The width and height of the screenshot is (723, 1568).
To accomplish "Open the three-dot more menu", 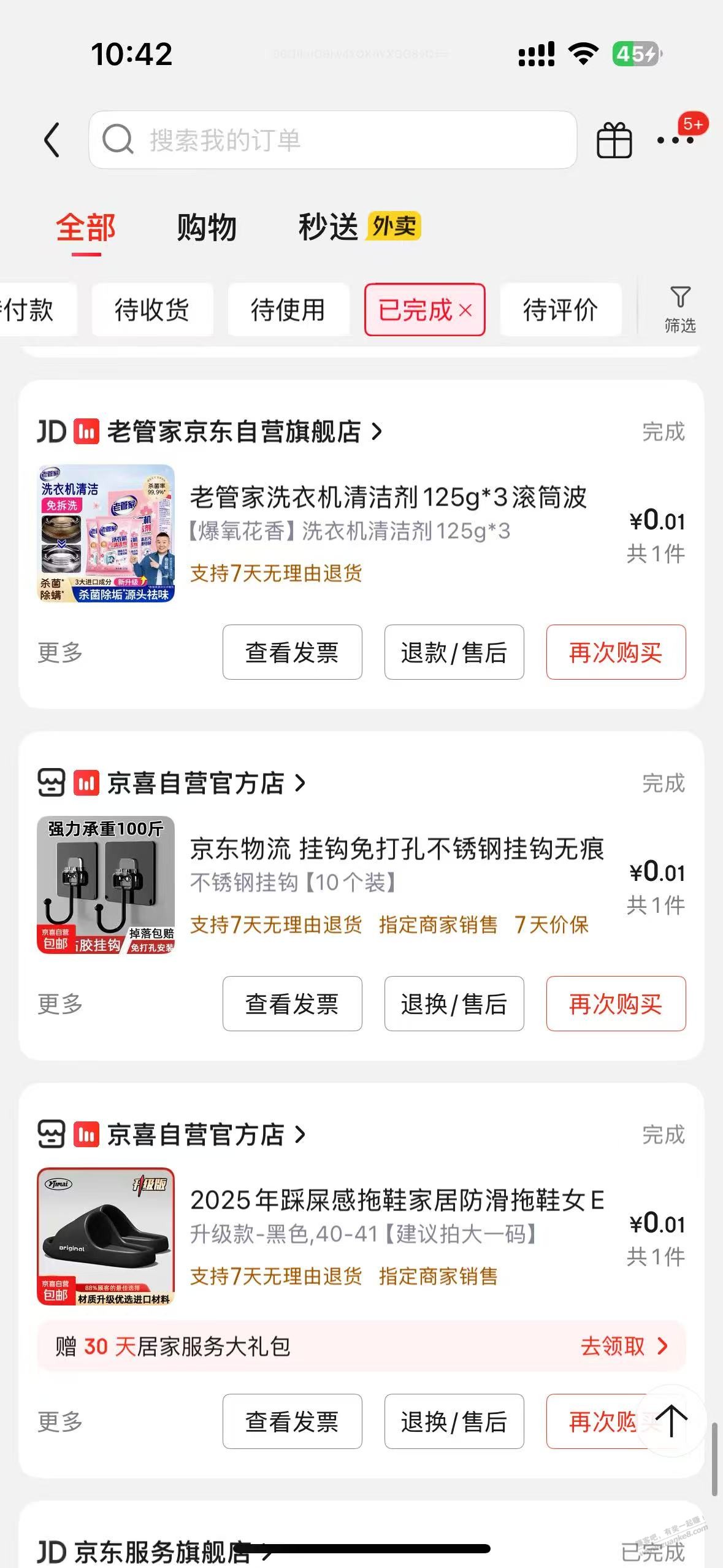I will click(x=675, y=140).
